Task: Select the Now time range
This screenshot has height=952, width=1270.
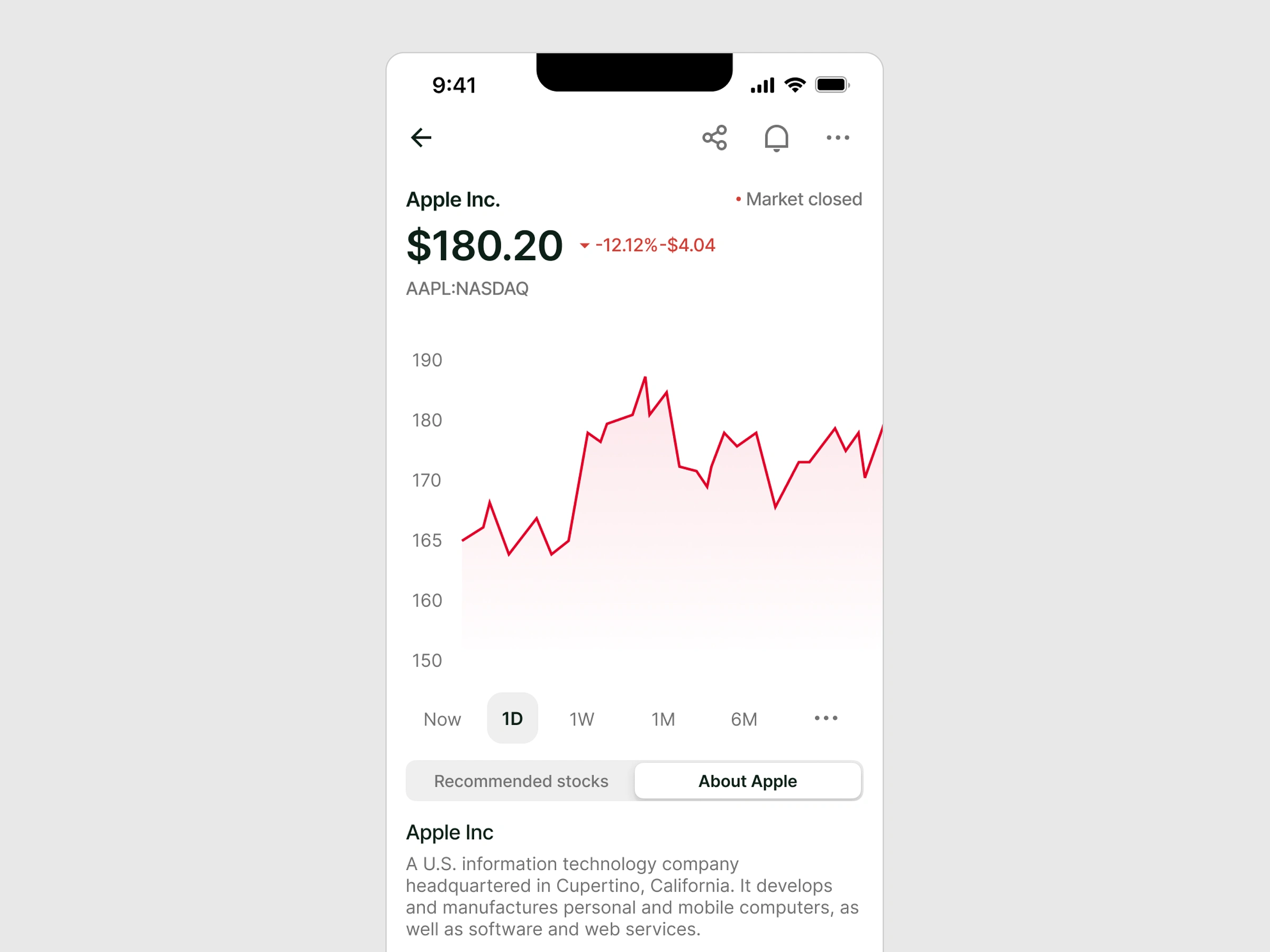Action: coord(442,719)
